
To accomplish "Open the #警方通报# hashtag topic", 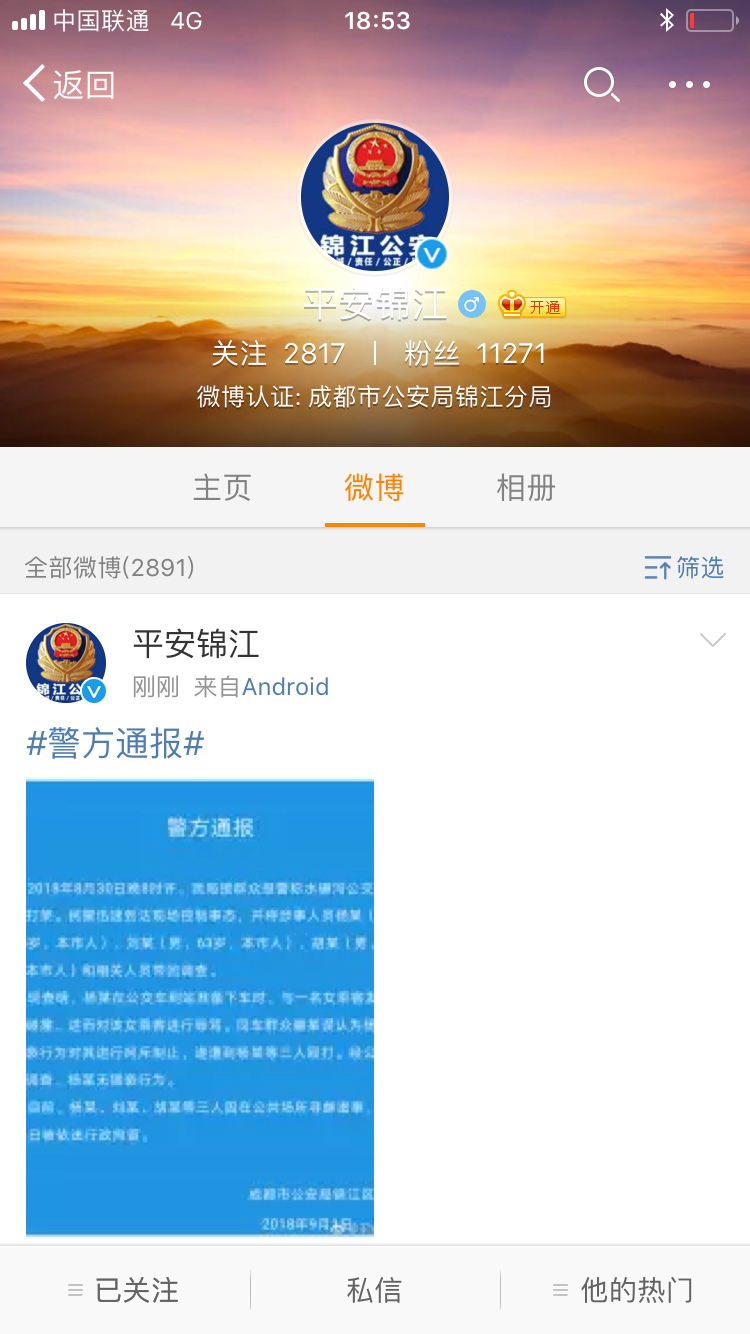I will pos(115,744).
